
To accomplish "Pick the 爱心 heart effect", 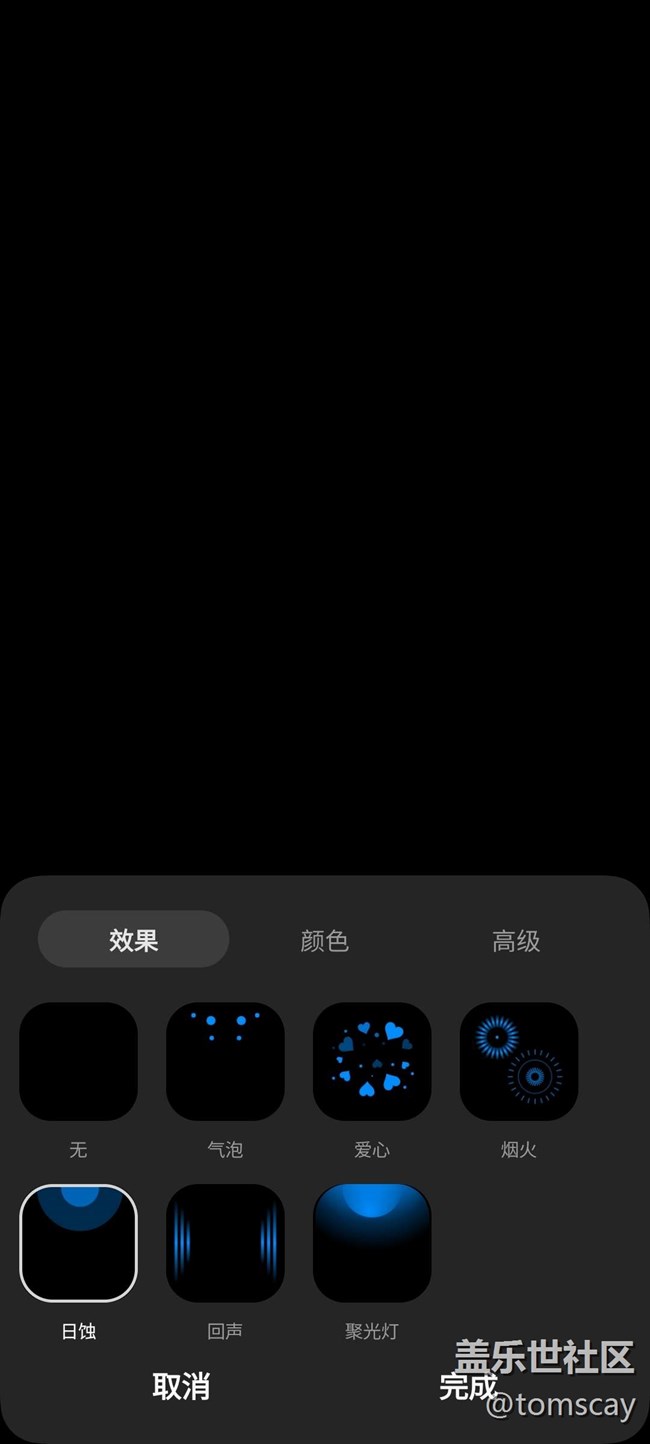I will [x=372, y=1061].
